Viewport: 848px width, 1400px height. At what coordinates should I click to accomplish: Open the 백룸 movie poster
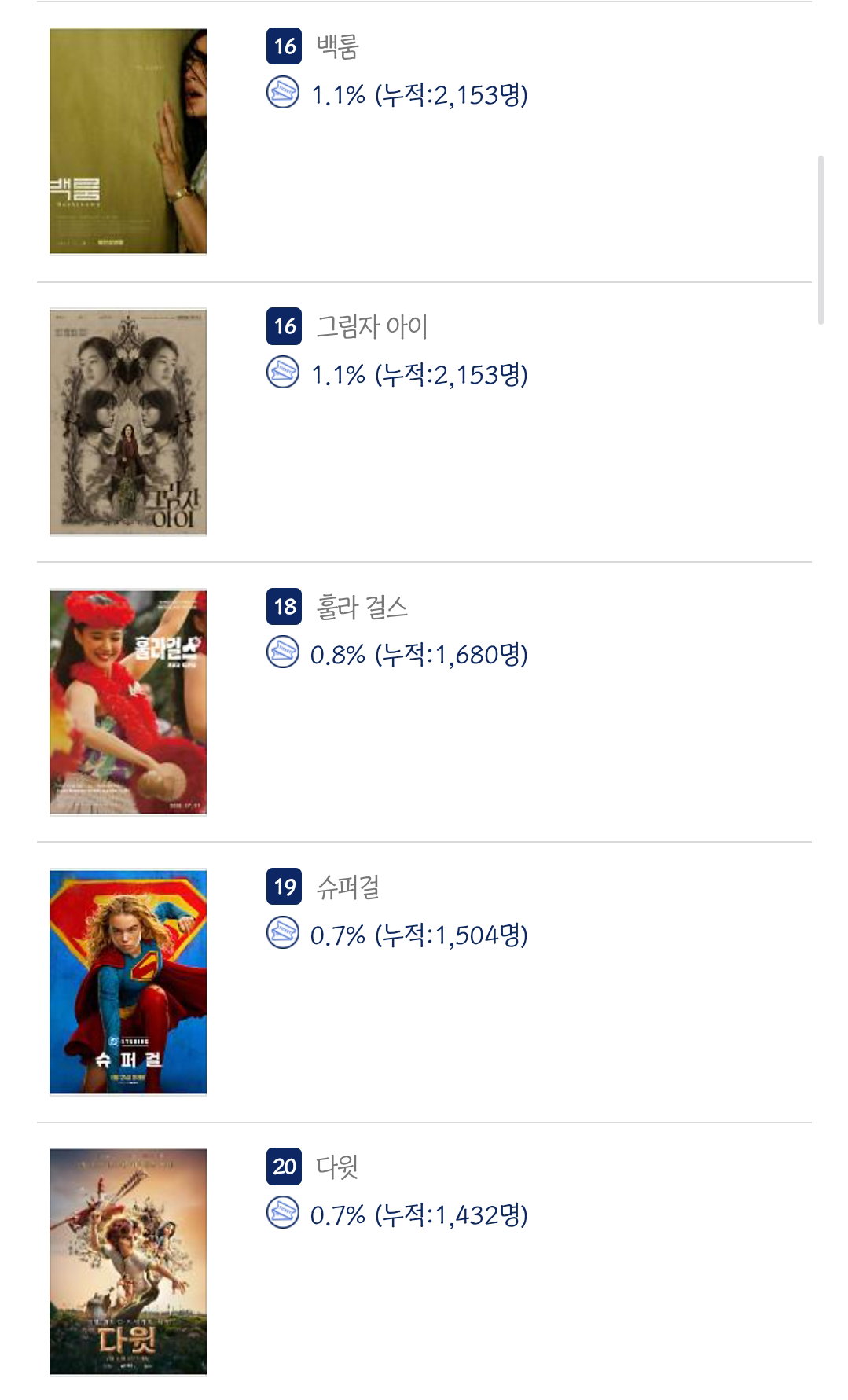click(128, 141)
